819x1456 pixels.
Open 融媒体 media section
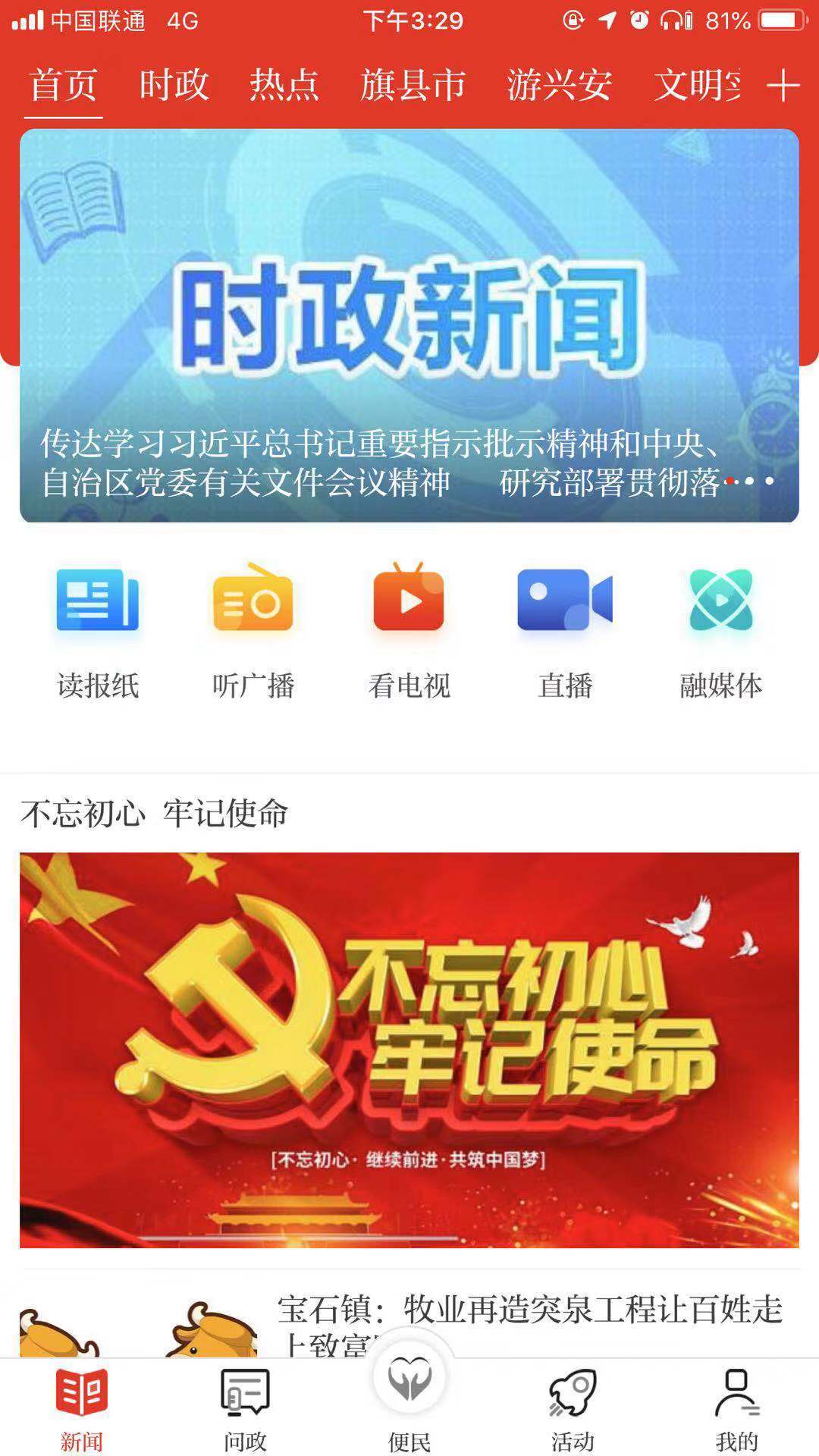coord(720,631)
